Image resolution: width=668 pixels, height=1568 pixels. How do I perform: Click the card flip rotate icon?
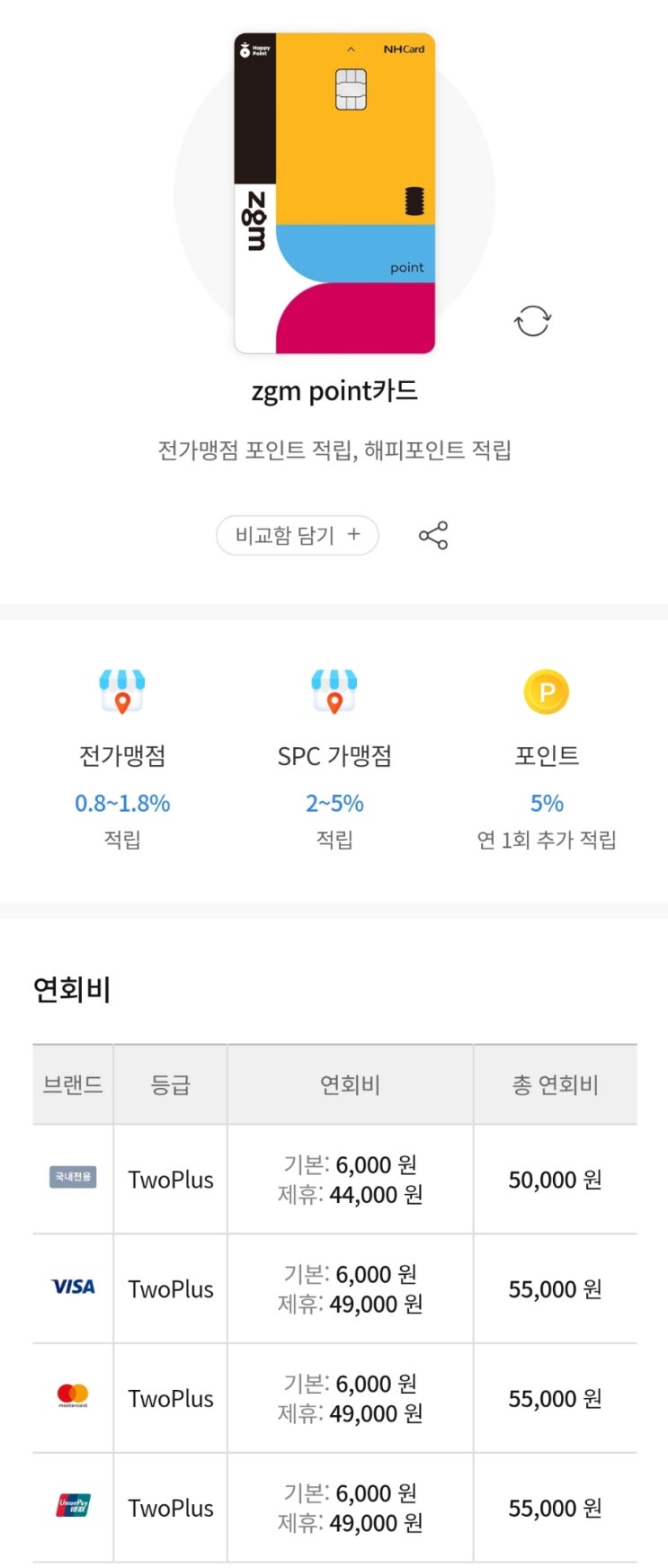[532, 319]
